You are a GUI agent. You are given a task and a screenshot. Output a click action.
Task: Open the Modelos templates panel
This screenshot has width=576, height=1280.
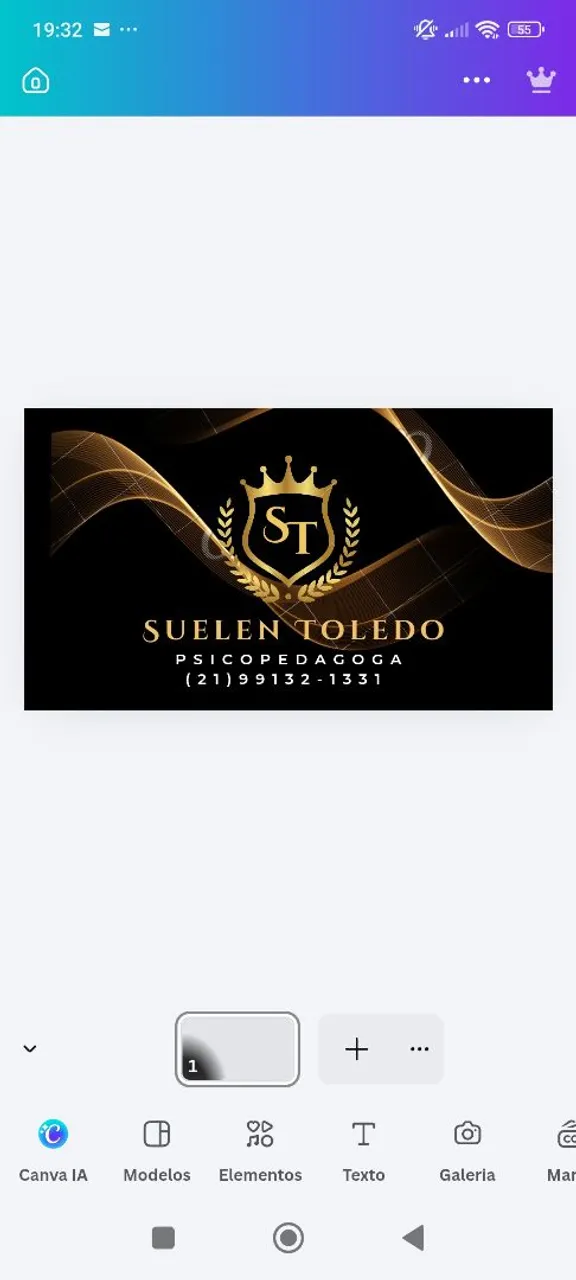click(x=157, y=1151)
